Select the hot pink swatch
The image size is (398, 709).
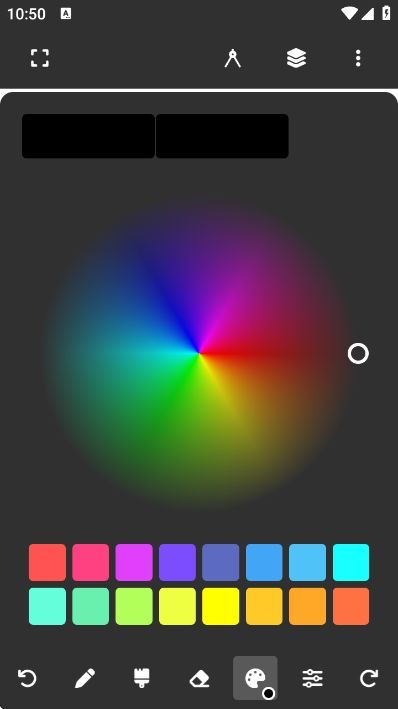coord(90,562)
